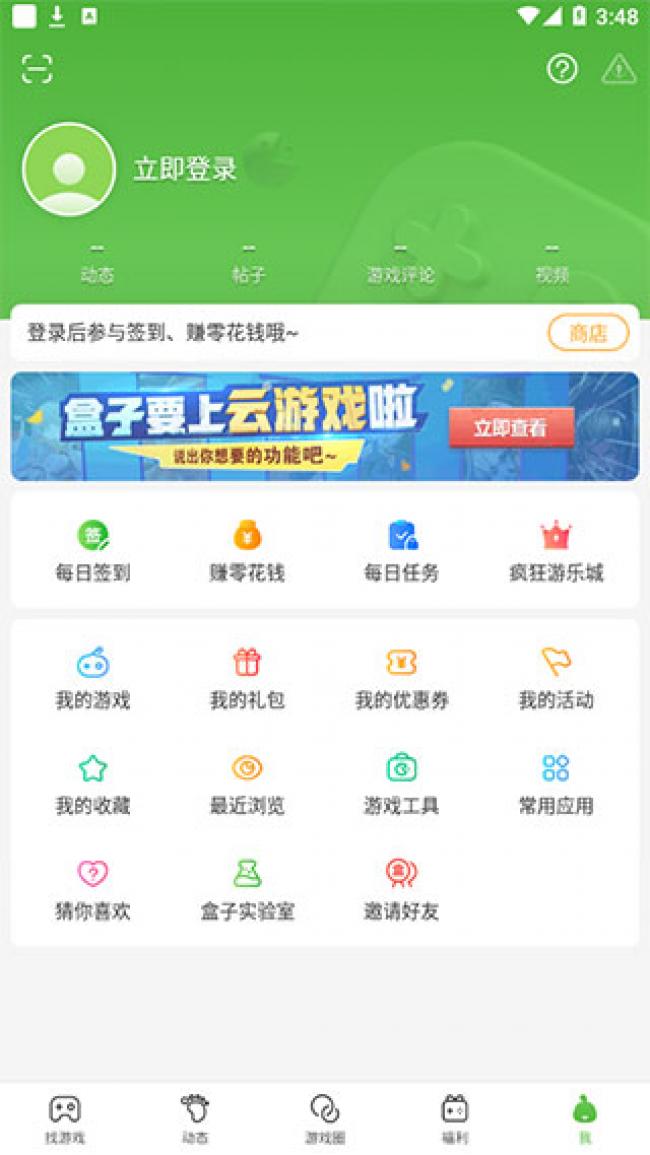Open 每日签到 daily check-in
This screenshot has width=650, height=1155.
[93, 550]
